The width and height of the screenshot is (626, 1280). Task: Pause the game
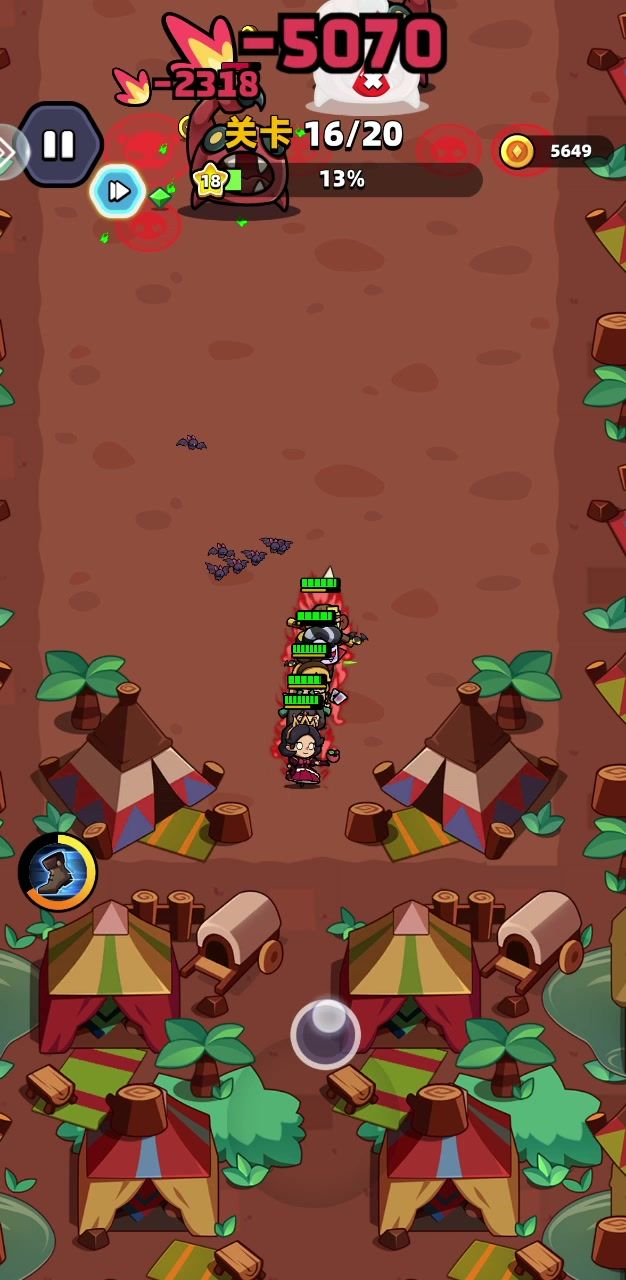[58, 146]
